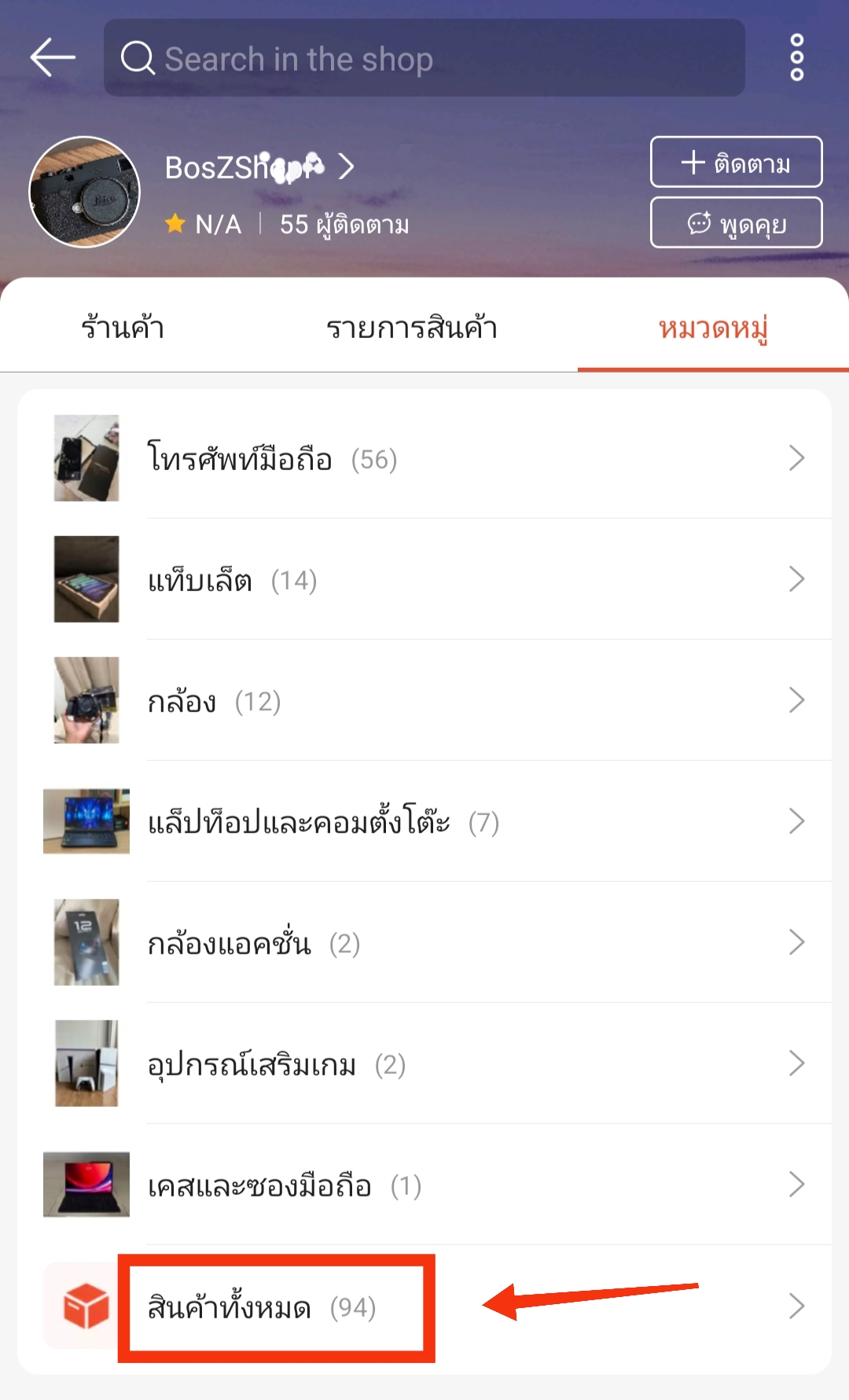This screenshot has height=1400, width=849.
Task: Follow the shop with ติดตาม button
Action: click(736, 163)
